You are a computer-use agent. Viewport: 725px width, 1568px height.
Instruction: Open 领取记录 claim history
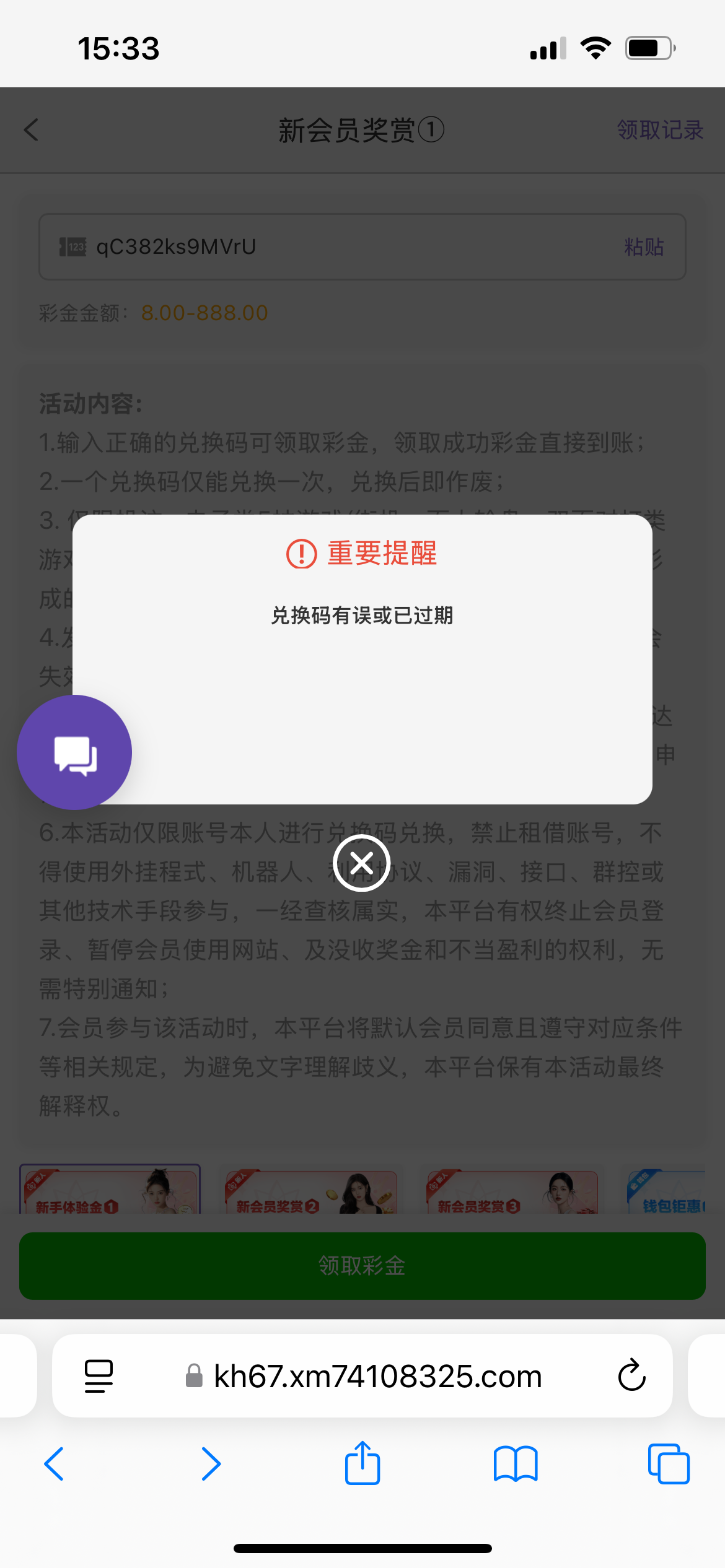[659, 130]
